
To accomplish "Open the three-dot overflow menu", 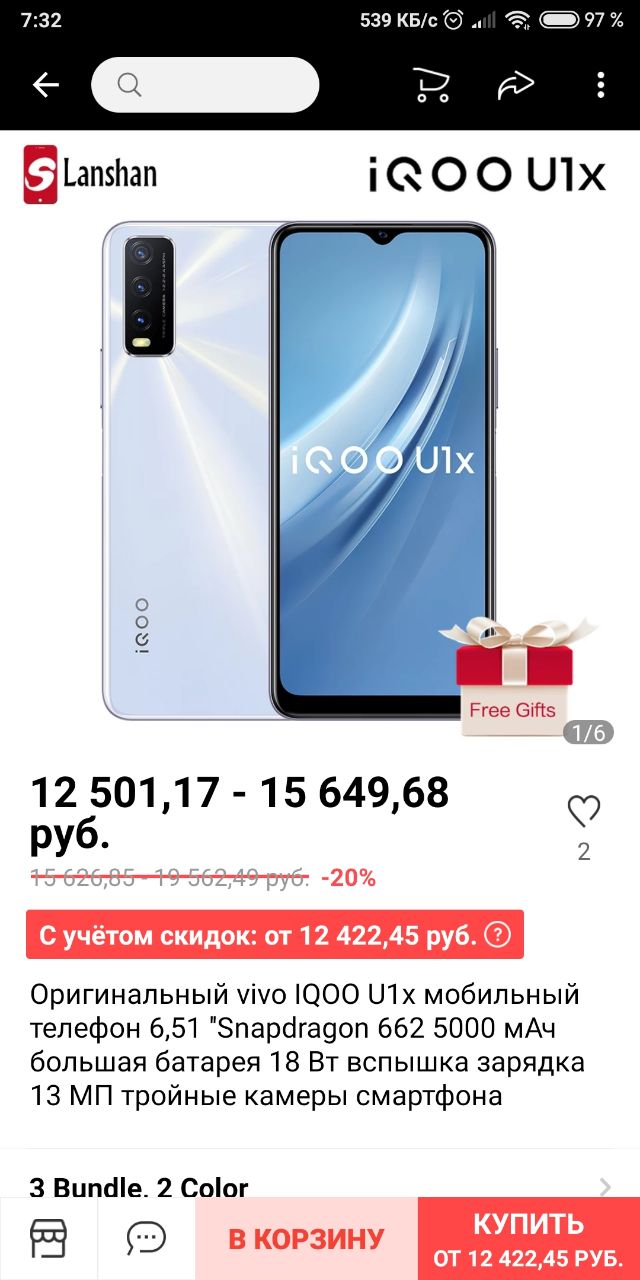I will [x=600, y=85].
